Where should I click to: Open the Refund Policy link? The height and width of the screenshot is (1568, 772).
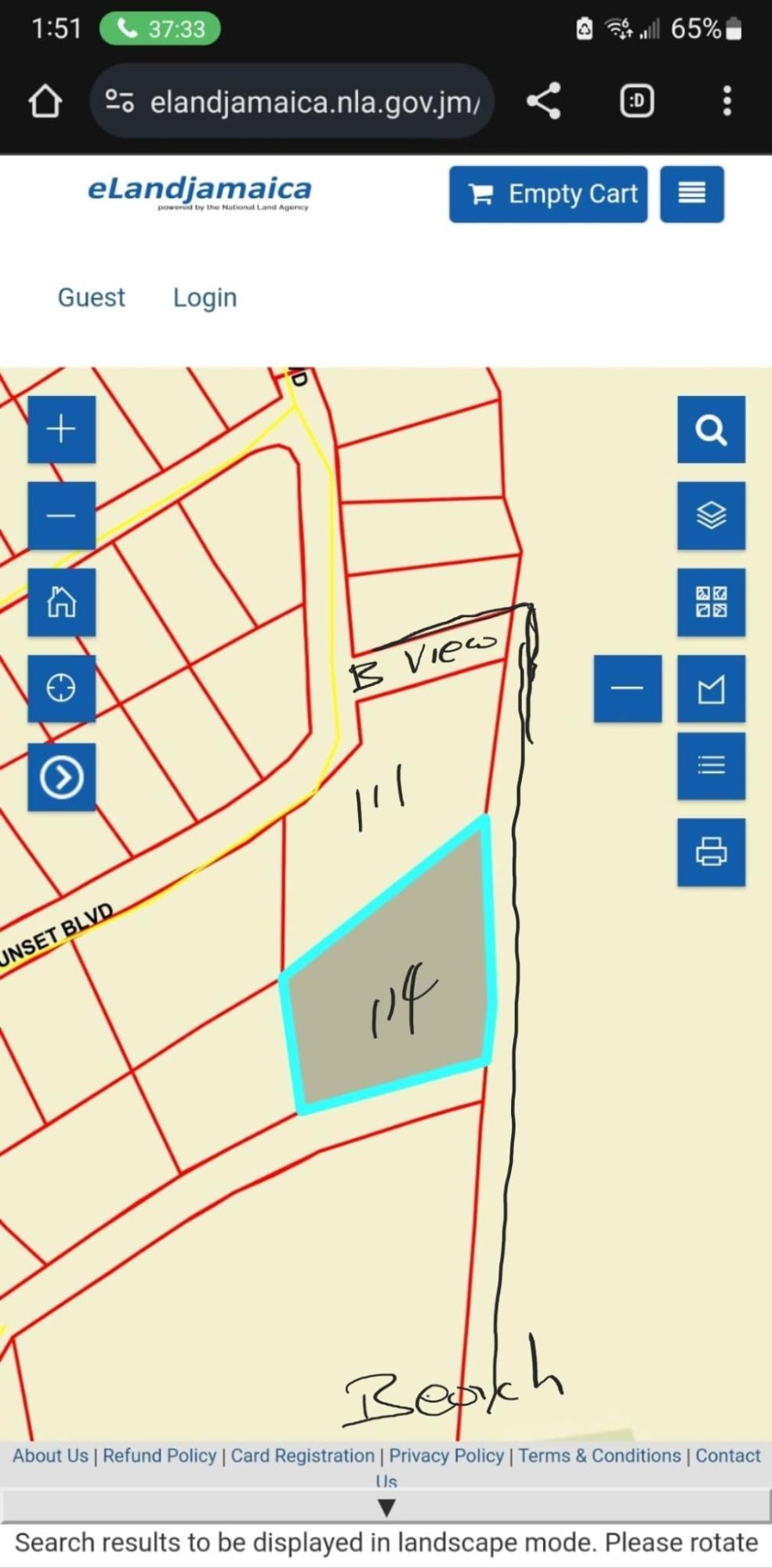tap(159, 1456)
